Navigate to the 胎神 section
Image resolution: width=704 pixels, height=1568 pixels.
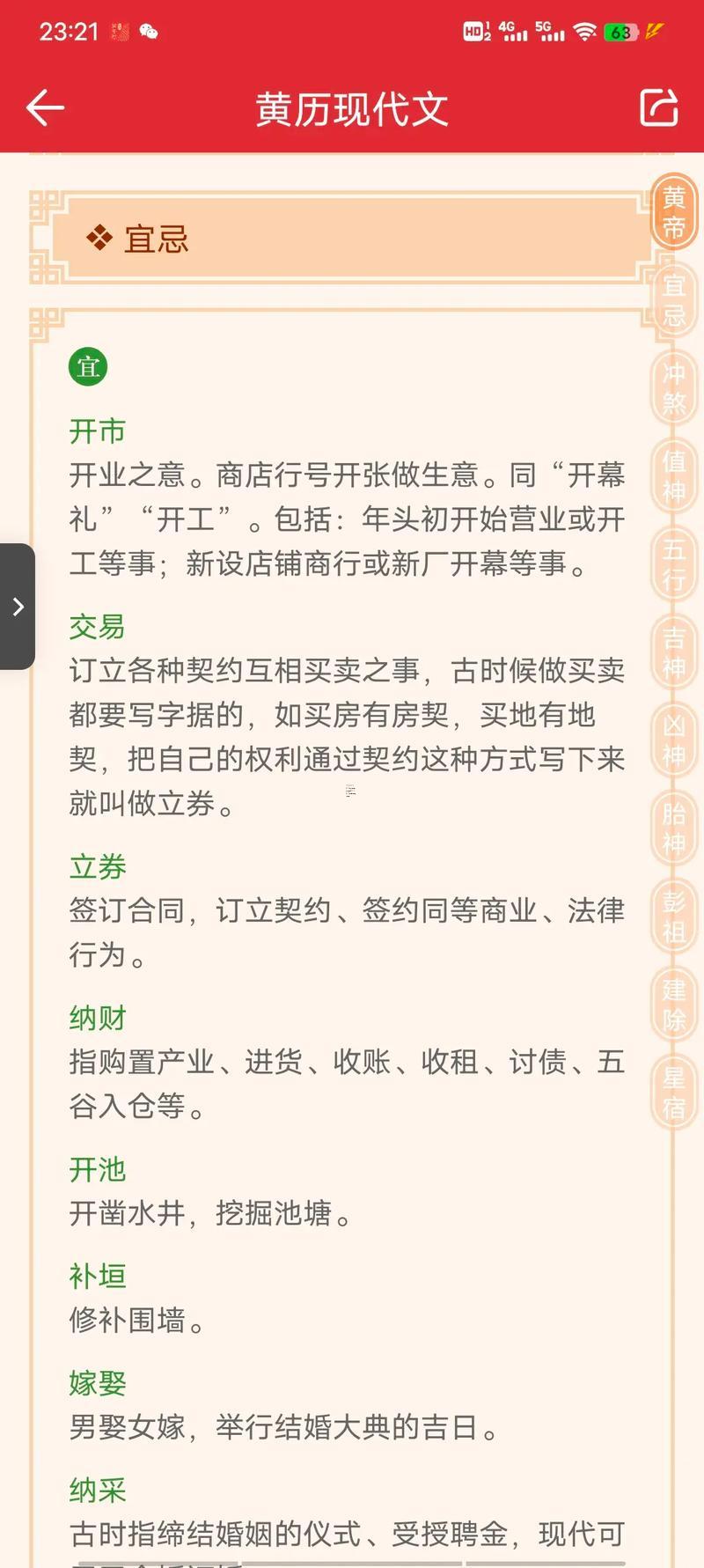(674, 828)
